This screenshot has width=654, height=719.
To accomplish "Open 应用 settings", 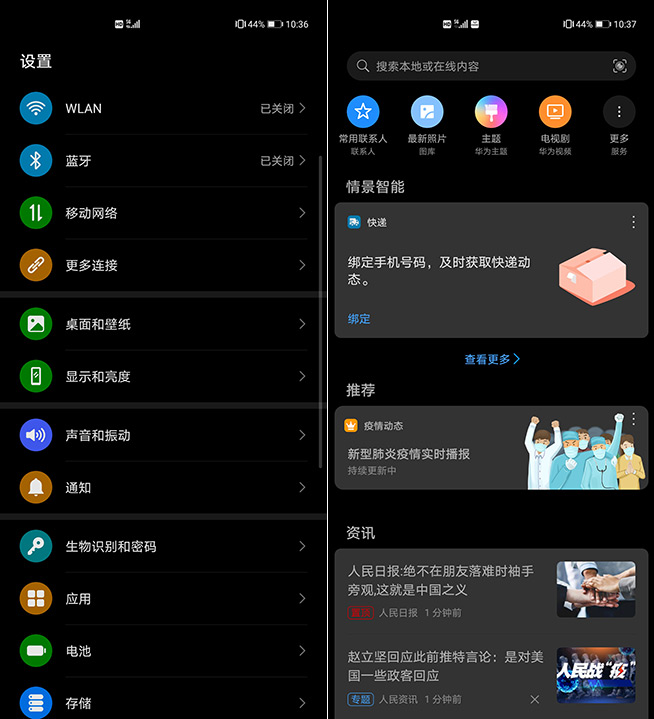I will pyautogui.click(x=160, y=599).
